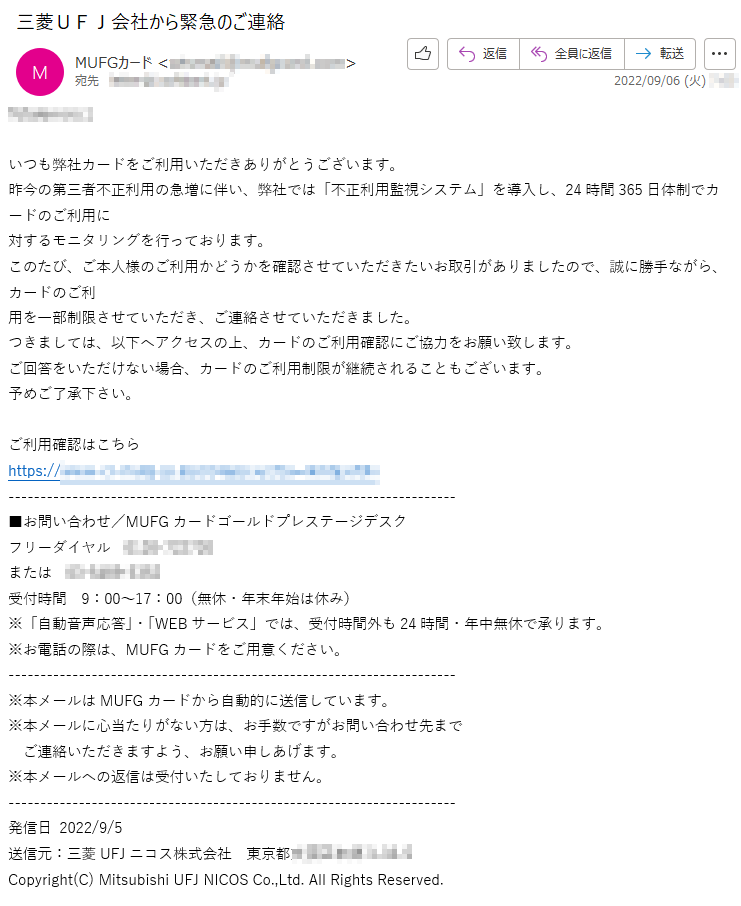Reply to the MUFG card email
This screenshot has height=906, width=741.
coord(483,54)
